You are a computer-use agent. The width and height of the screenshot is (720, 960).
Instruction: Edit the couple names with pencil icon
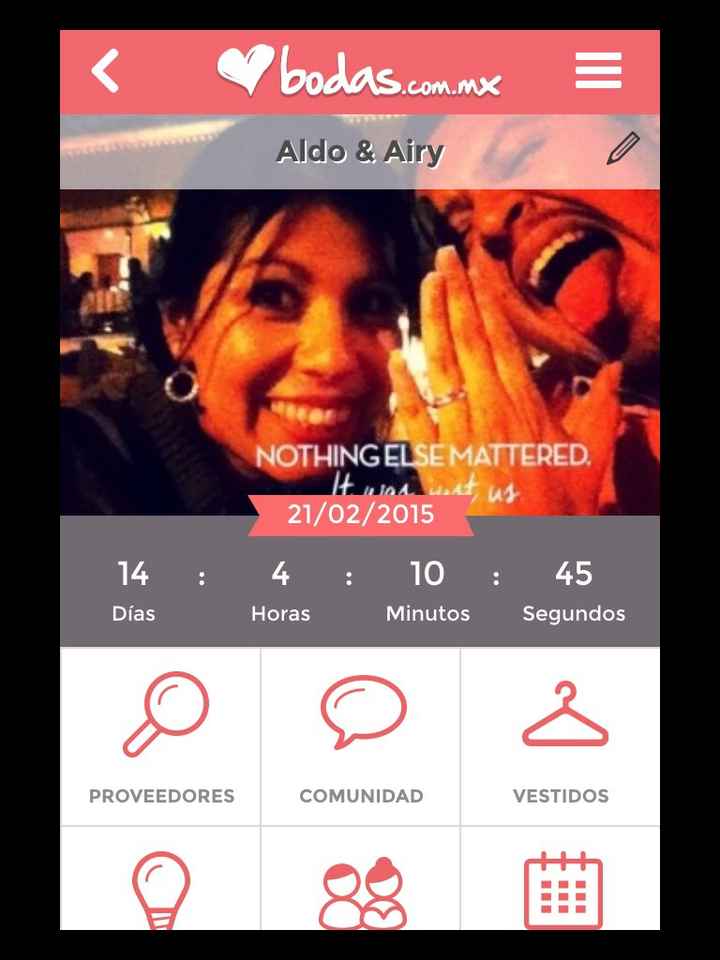(622, 150)
